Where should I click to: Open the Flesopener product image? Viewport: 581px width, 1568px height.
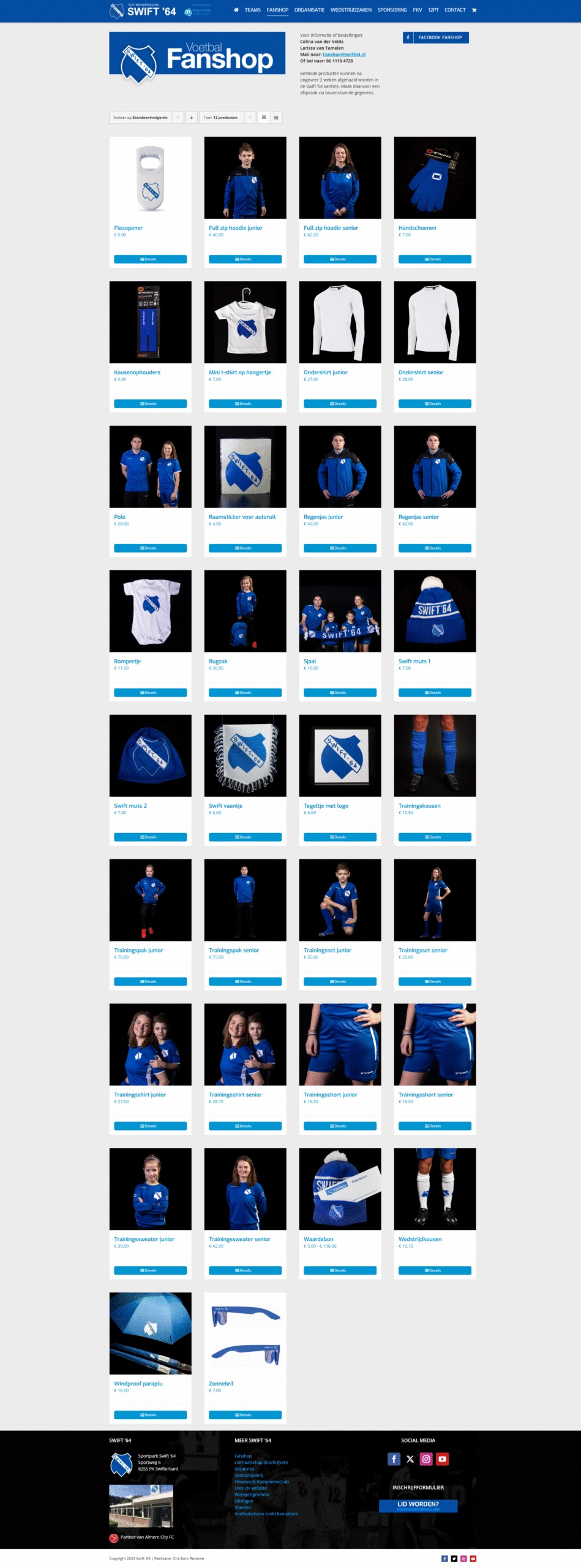[150, 178]
